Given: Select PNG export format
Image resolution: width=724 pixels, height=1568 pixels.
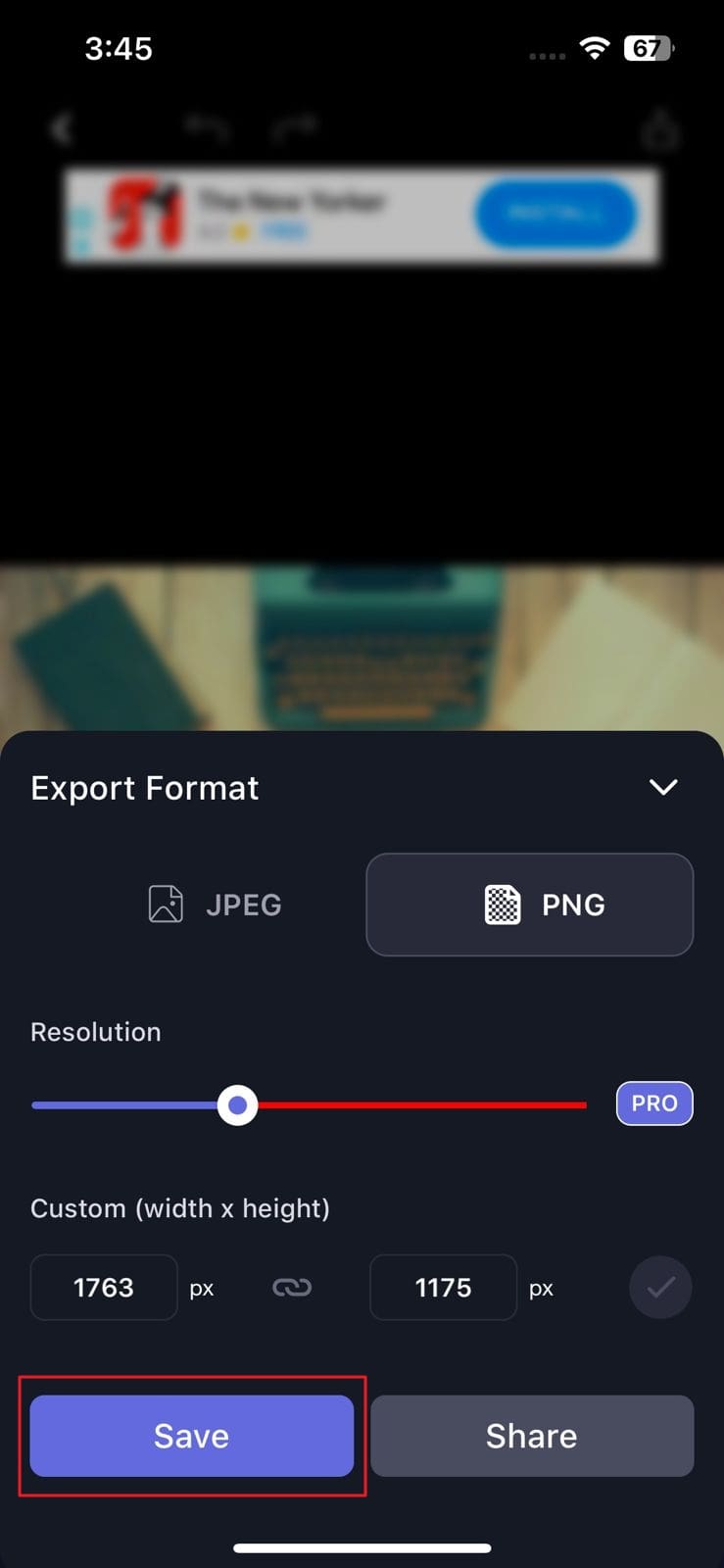Looking at the screenshot, I should pos(530,904).
